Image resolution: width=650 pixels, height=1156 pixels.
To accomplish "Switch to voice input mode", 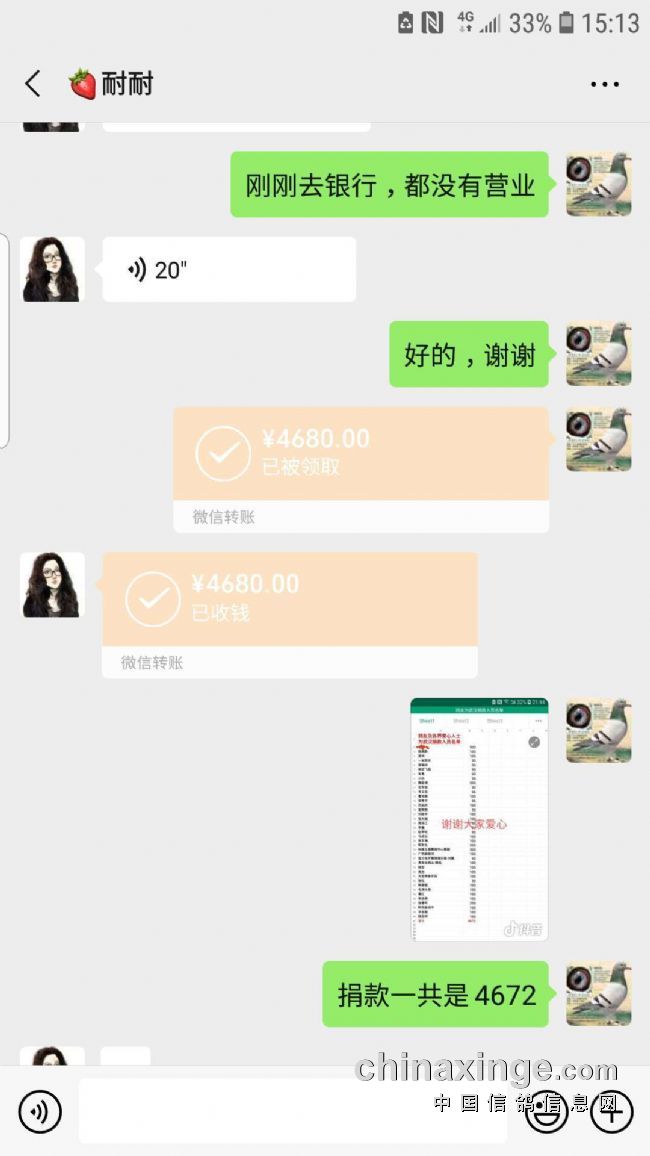I will (x=40, y=1111).
